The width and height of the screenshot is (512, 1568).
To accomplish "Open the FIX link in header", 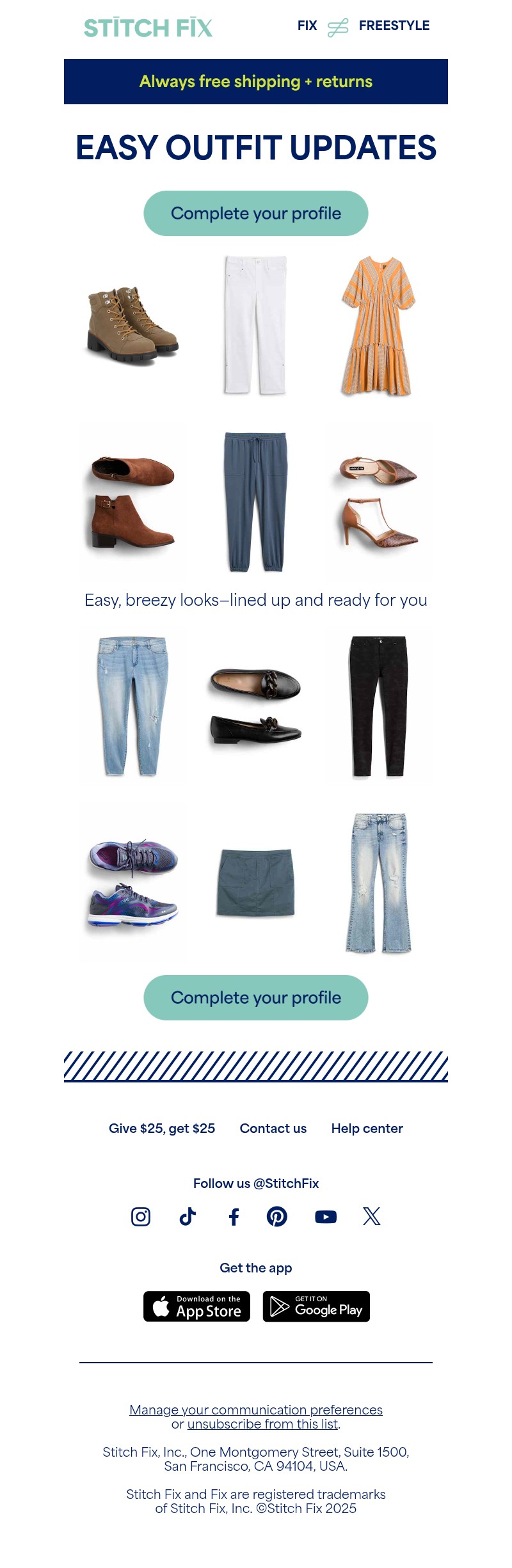I will 307,26.
